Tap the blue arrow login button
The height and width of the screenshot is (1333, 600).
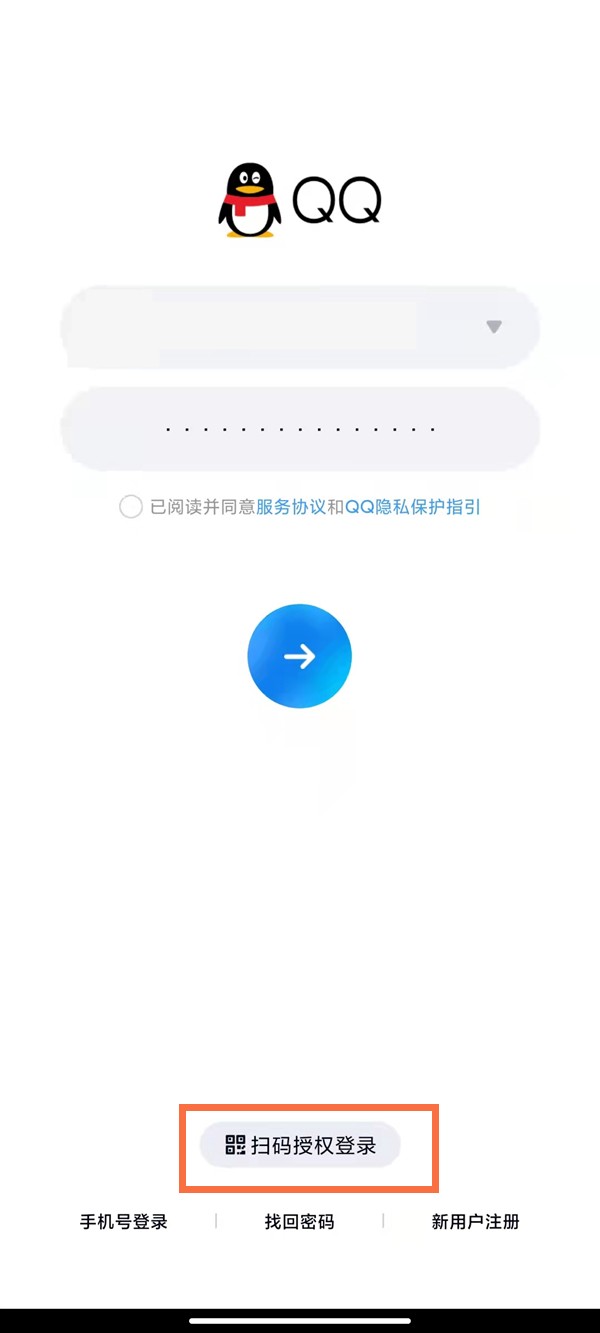click(x=299, y=656)
